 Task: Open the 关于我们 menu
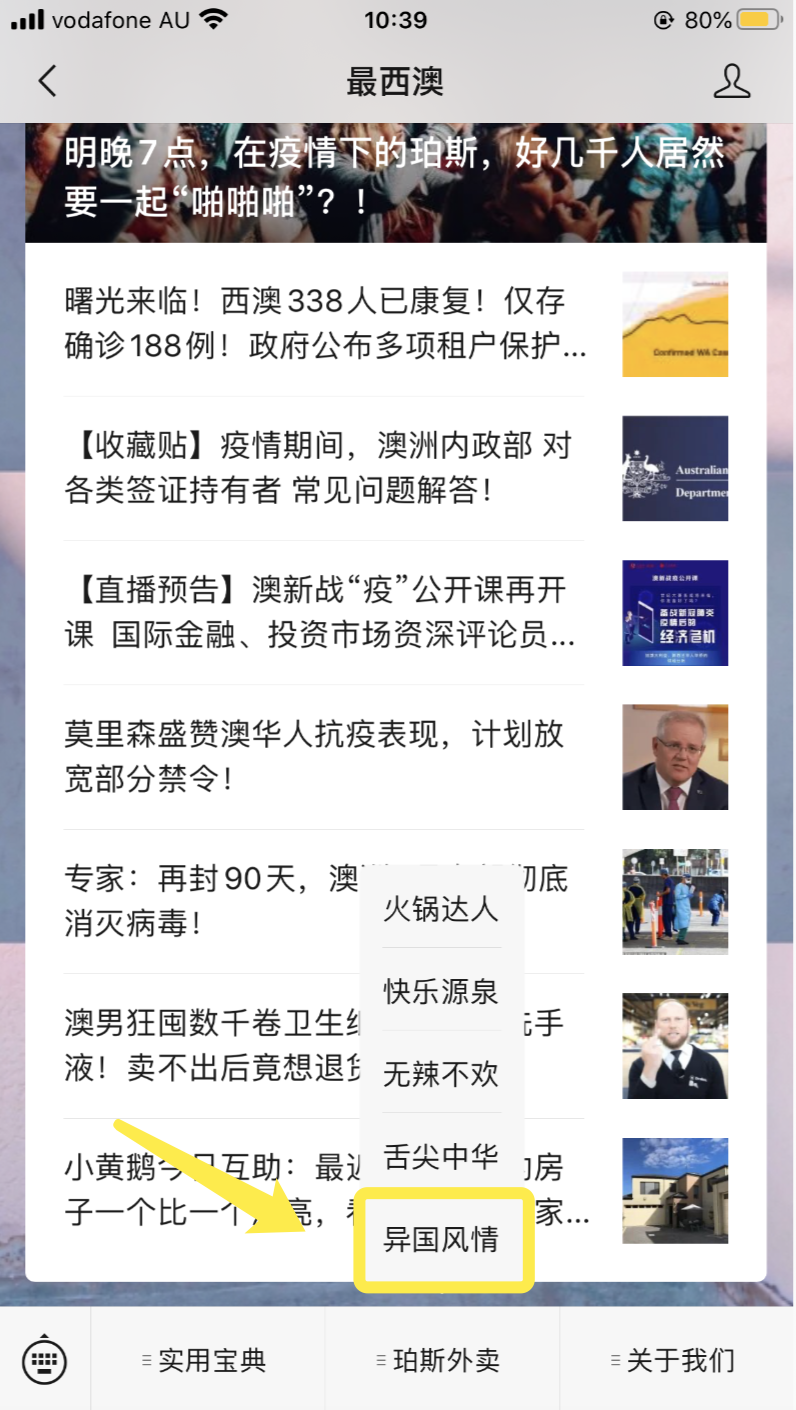[676, 1360]
